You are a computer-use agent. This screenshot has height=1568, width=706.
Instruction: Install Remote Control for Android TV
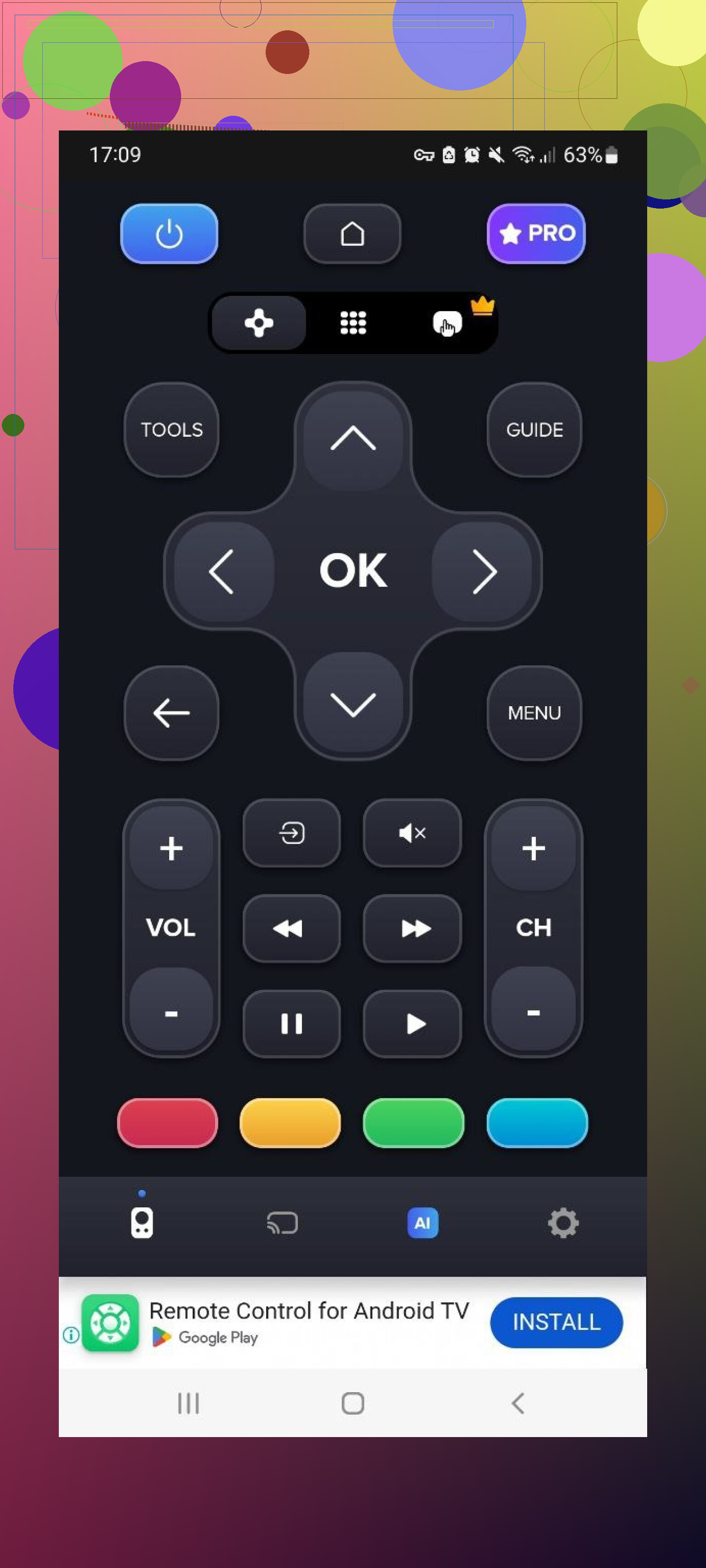(x=556, y=1322)
